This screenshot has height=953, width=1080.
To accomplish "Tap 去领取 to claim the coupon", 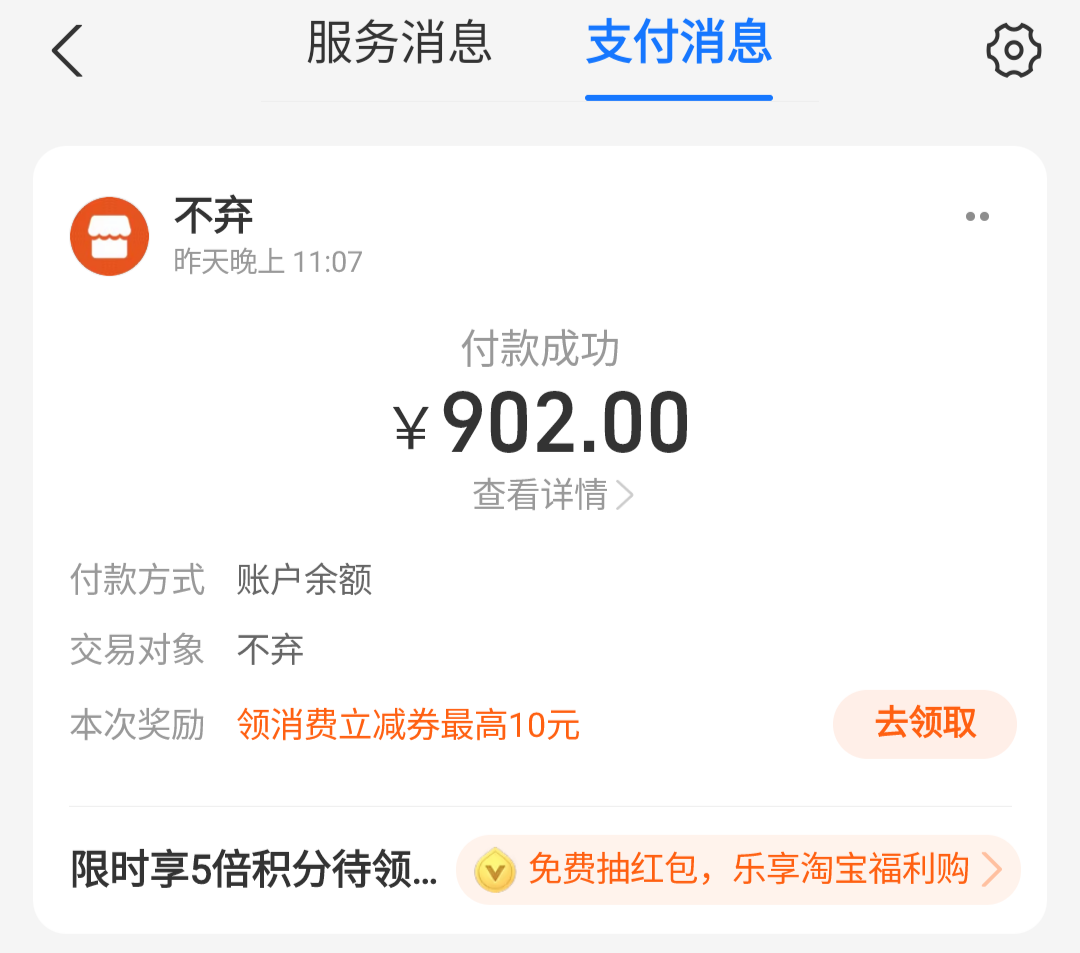I will click(x=925, y=723).
